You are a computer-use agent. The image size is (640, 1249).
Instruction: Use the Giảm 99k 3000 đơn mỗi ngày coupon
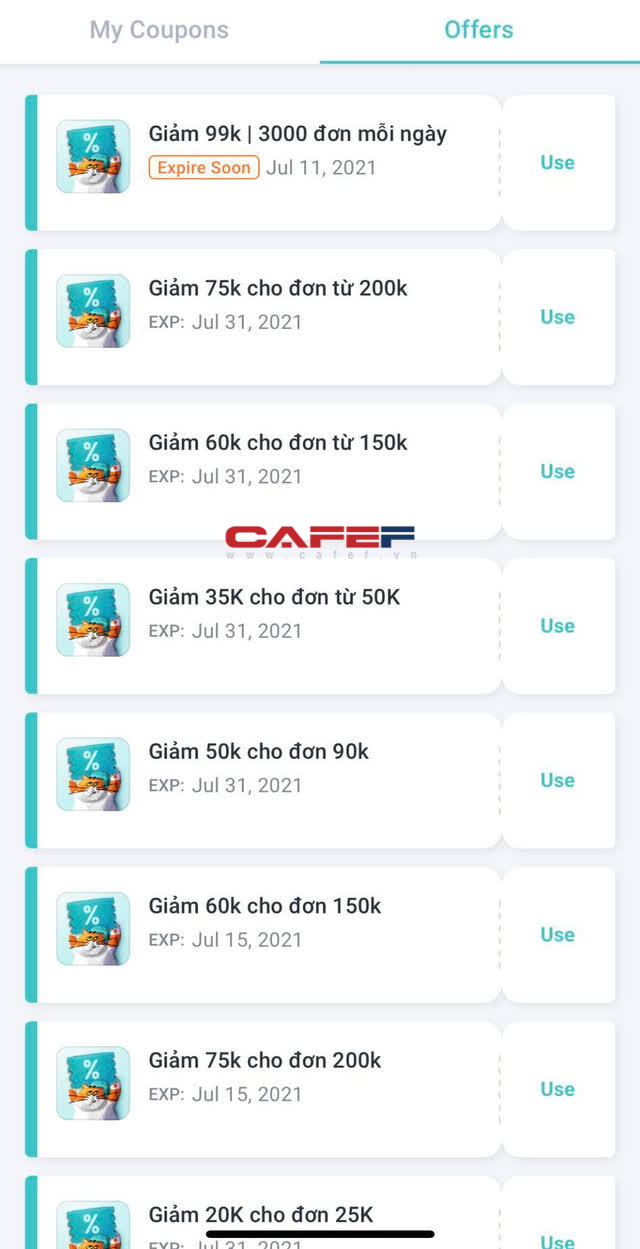(x=557, y=163)
